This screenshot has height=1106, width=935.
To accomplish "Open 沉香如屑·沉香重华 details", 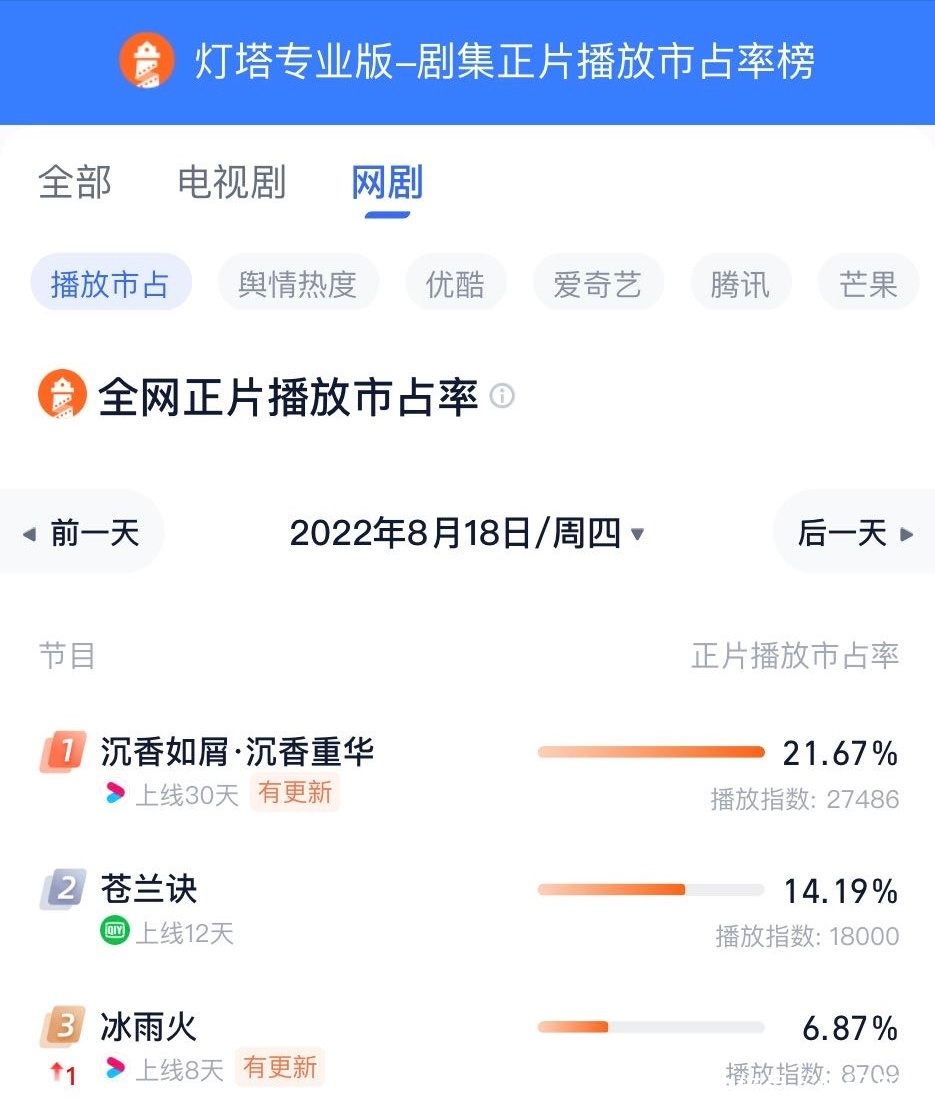I will (x=238, y=752).
